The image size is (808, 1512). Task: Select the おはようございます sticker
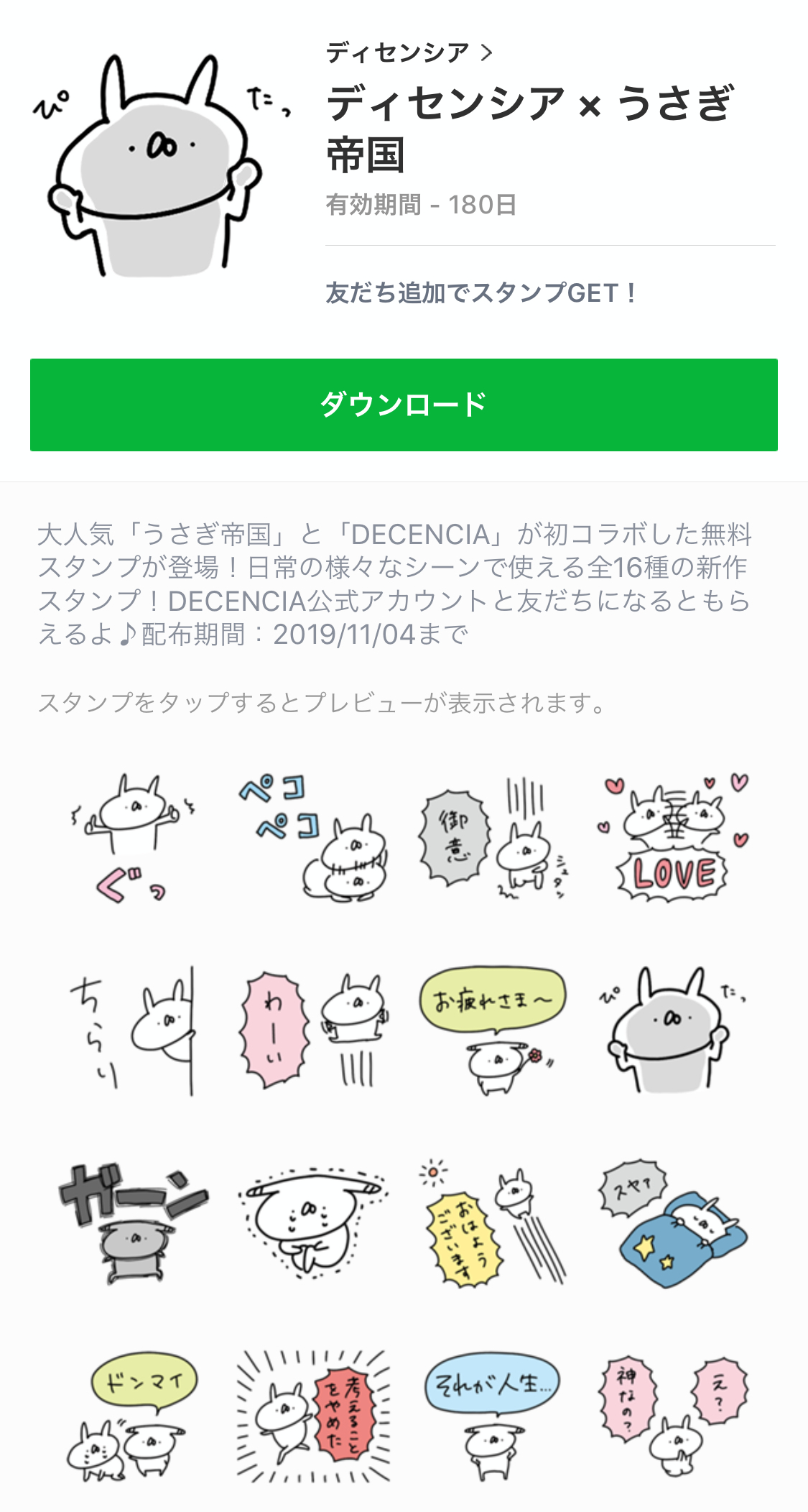coord(493,1223)
